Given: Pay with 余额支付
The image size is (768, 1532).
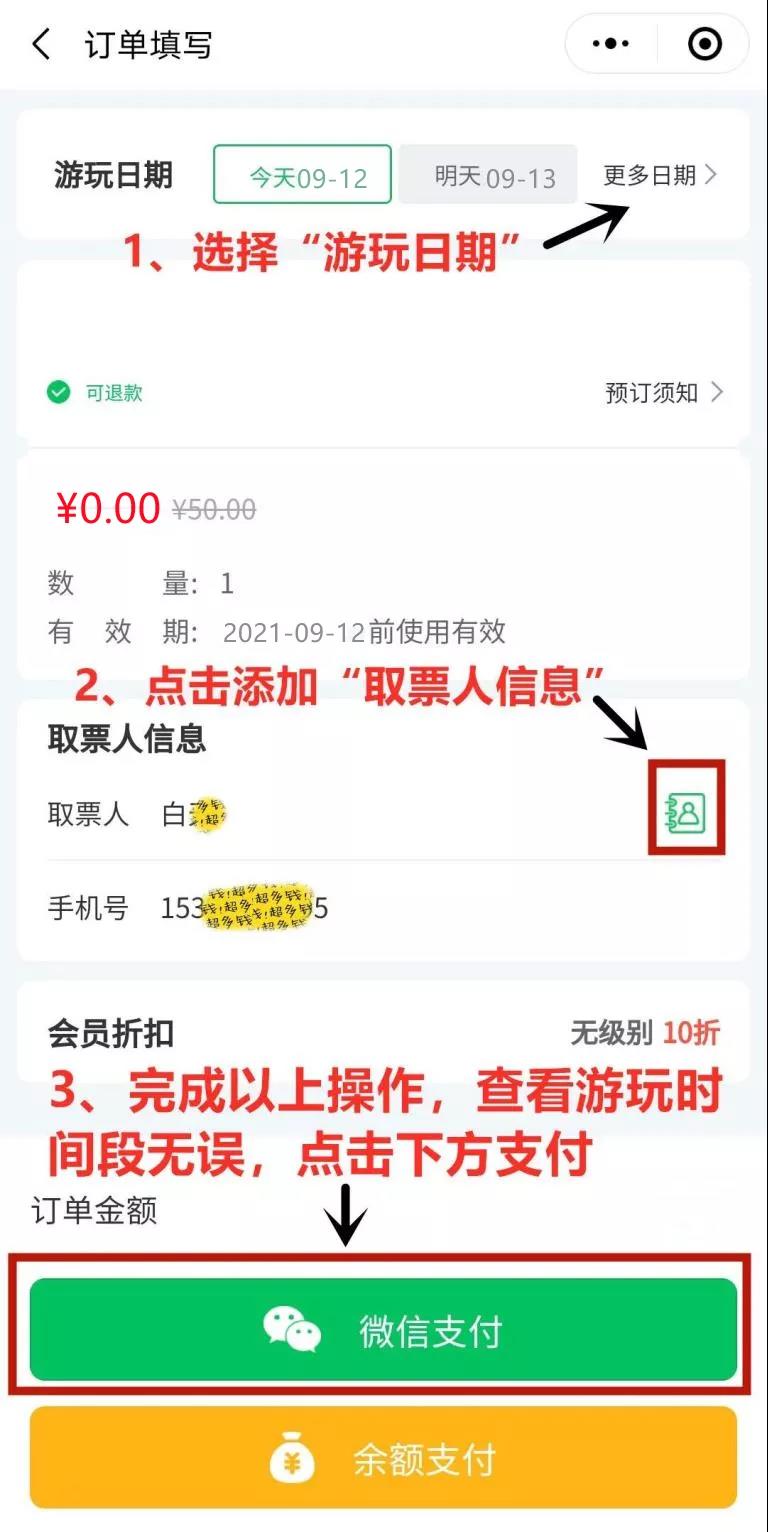Looking at the screenshot, I should pos(383,1460).
